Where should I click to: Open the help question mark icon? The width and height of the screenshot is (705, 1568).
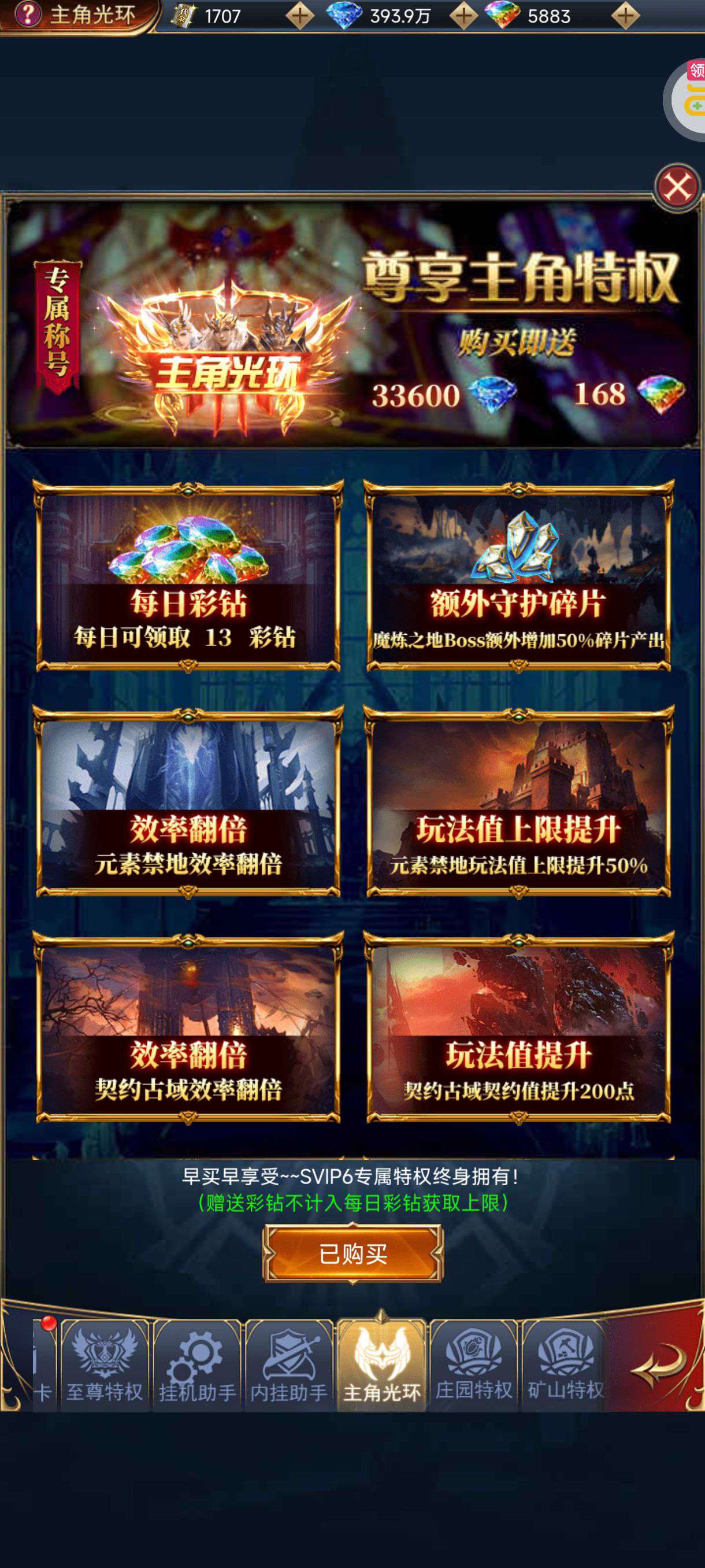[x=27, y=14]
